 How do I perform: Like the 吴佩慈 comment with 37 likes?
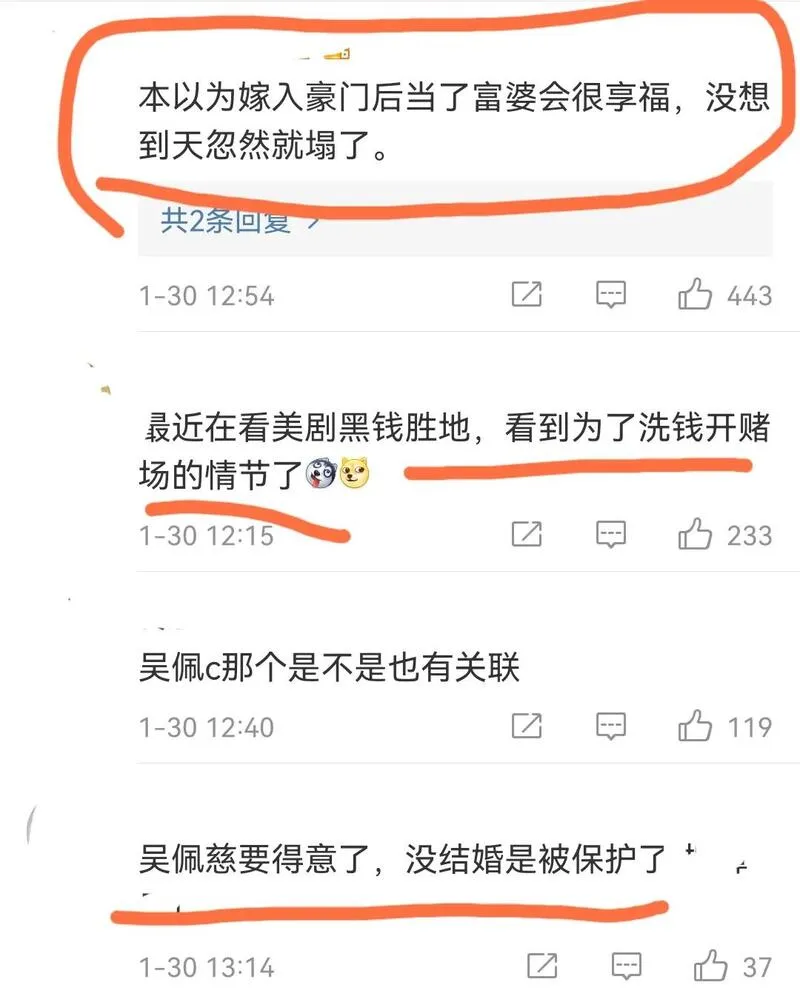711,967
